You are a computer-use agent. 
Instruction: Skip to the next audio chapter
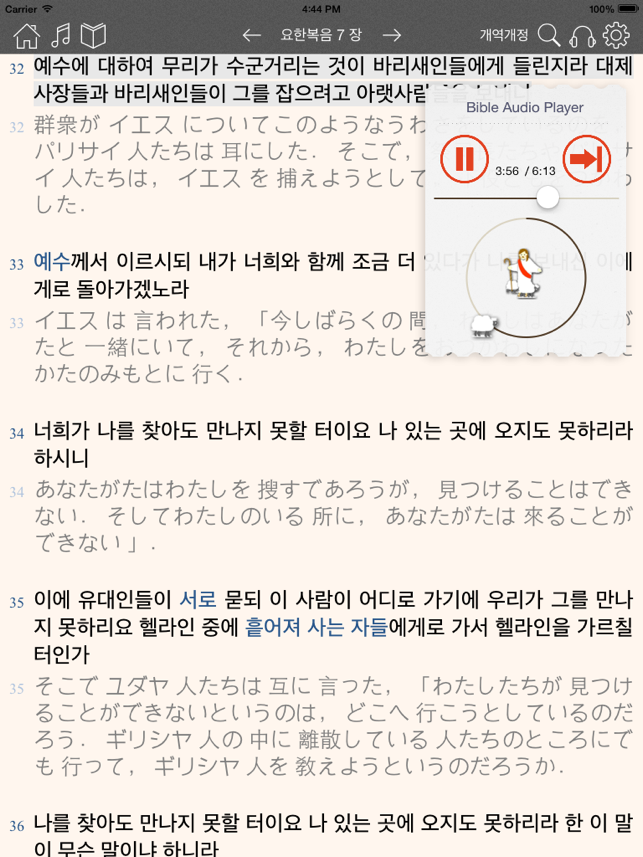point(586,158)
